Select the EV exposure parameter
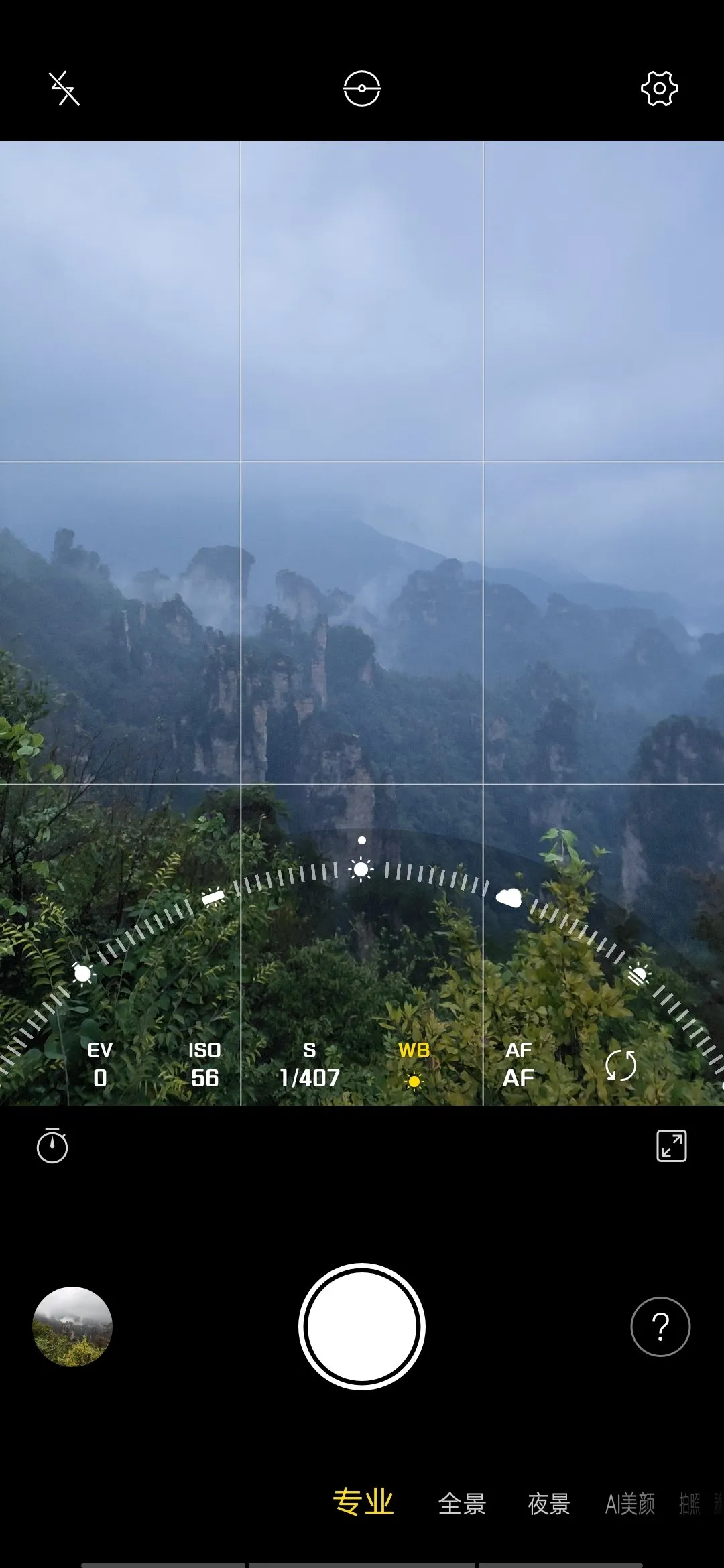The image size is (724, 1568). point(100,1064)
